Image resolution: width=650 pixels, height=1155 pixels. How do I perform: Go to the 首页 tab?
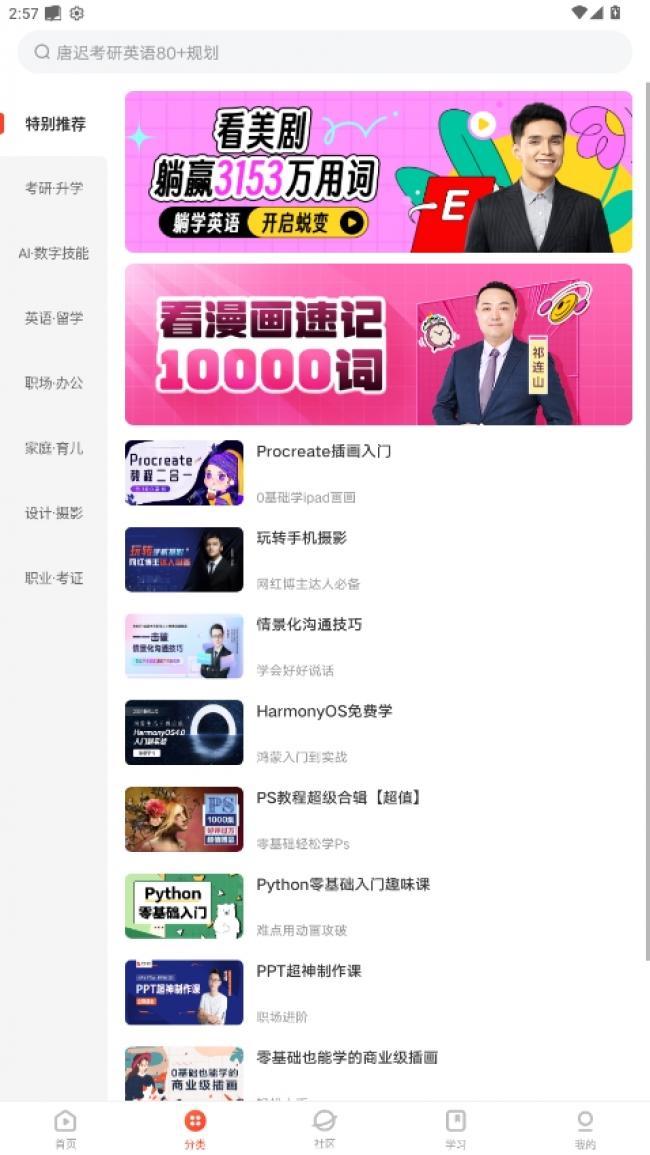tap(65, 1128)
